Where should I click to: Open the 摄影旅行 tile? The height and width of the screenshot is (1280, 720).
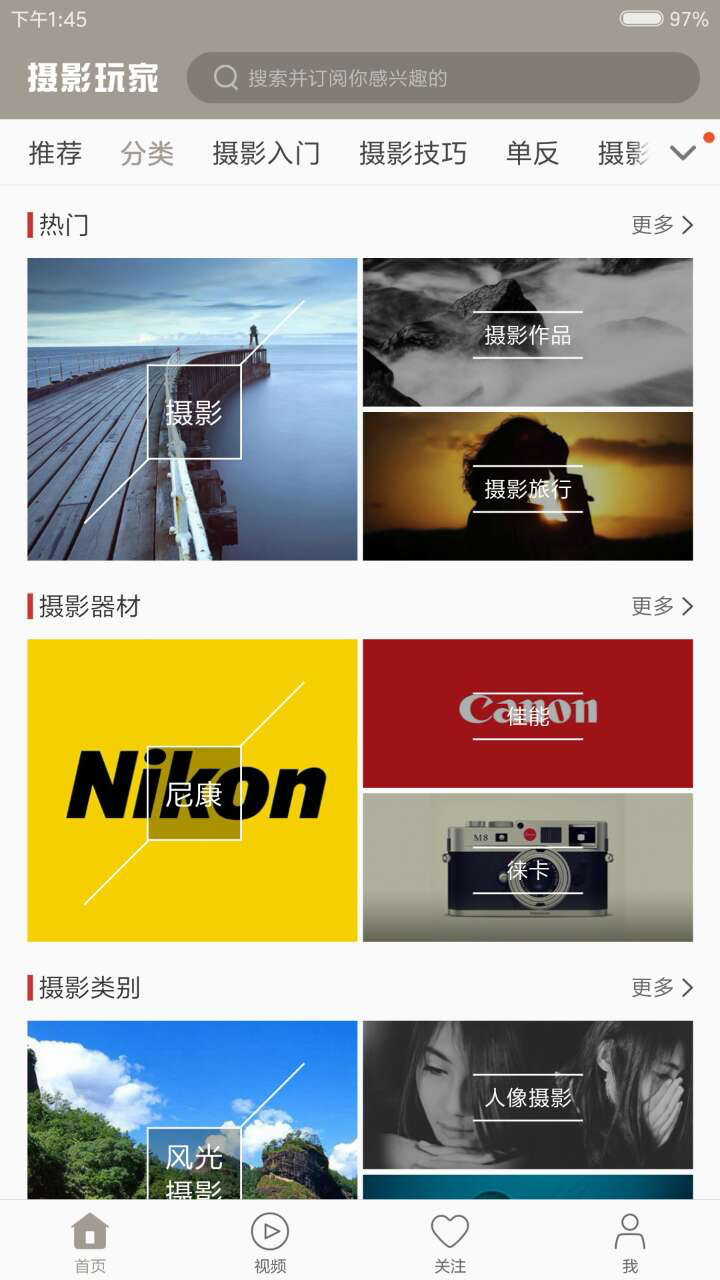tap(527, 487)
